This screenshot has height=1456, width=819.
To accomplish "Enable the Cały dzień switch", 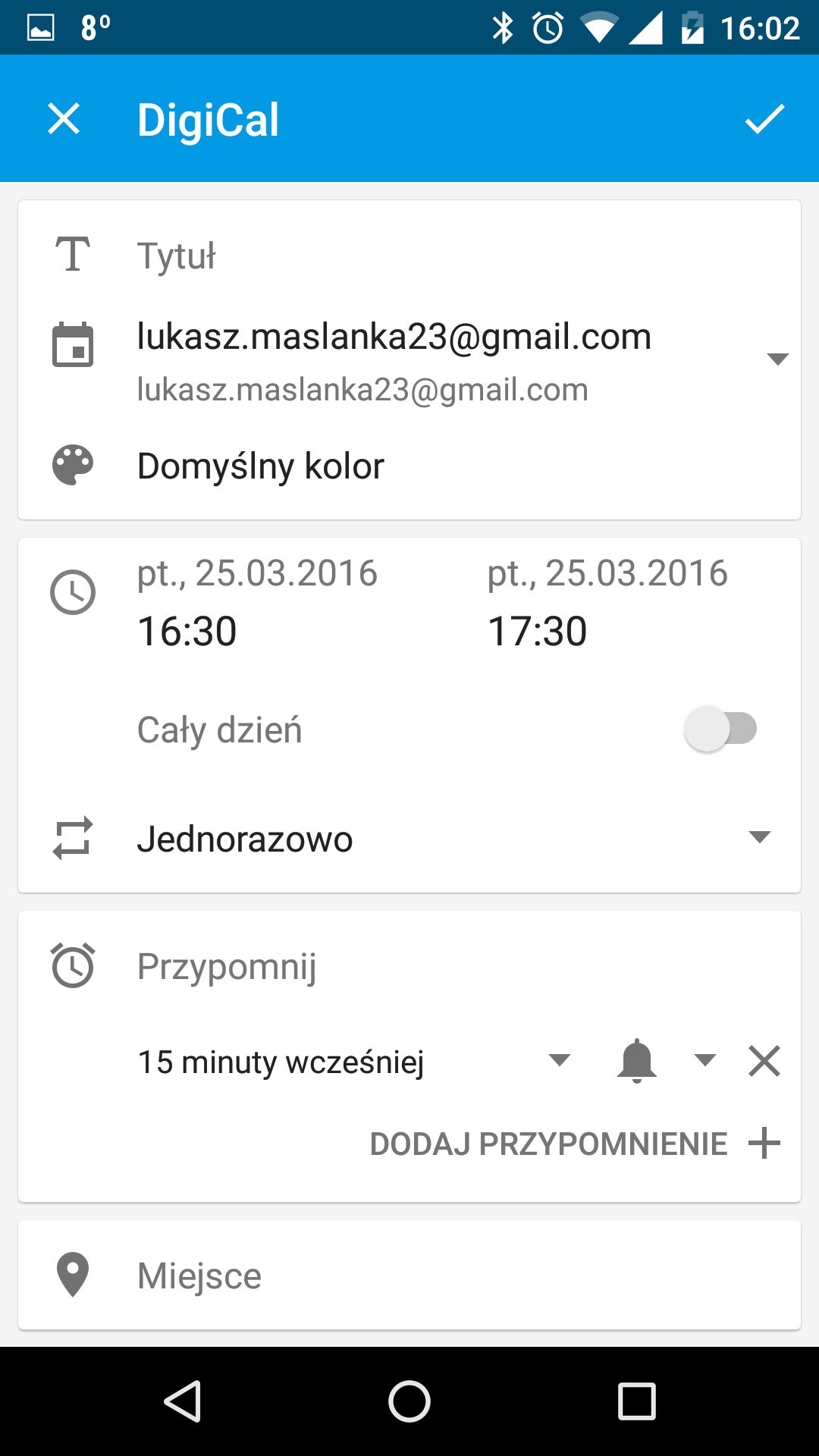I will tap(720, 729).
